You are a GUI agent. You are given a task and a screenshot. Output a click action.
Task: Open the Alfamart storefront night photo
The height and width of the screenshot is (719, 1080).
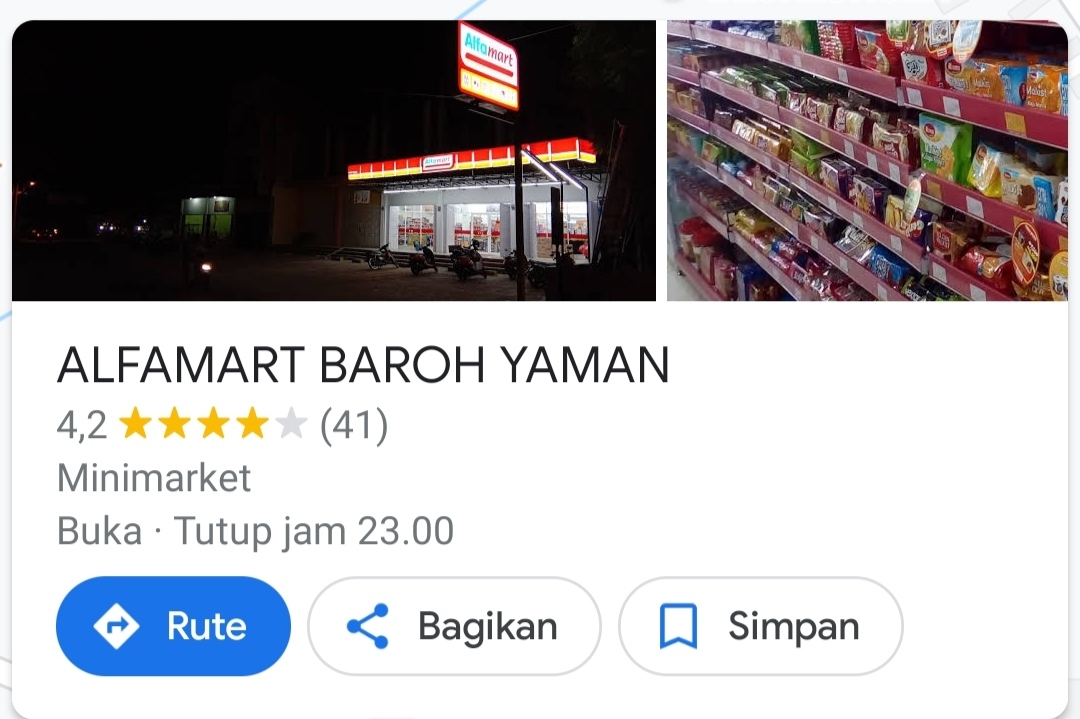334,160
